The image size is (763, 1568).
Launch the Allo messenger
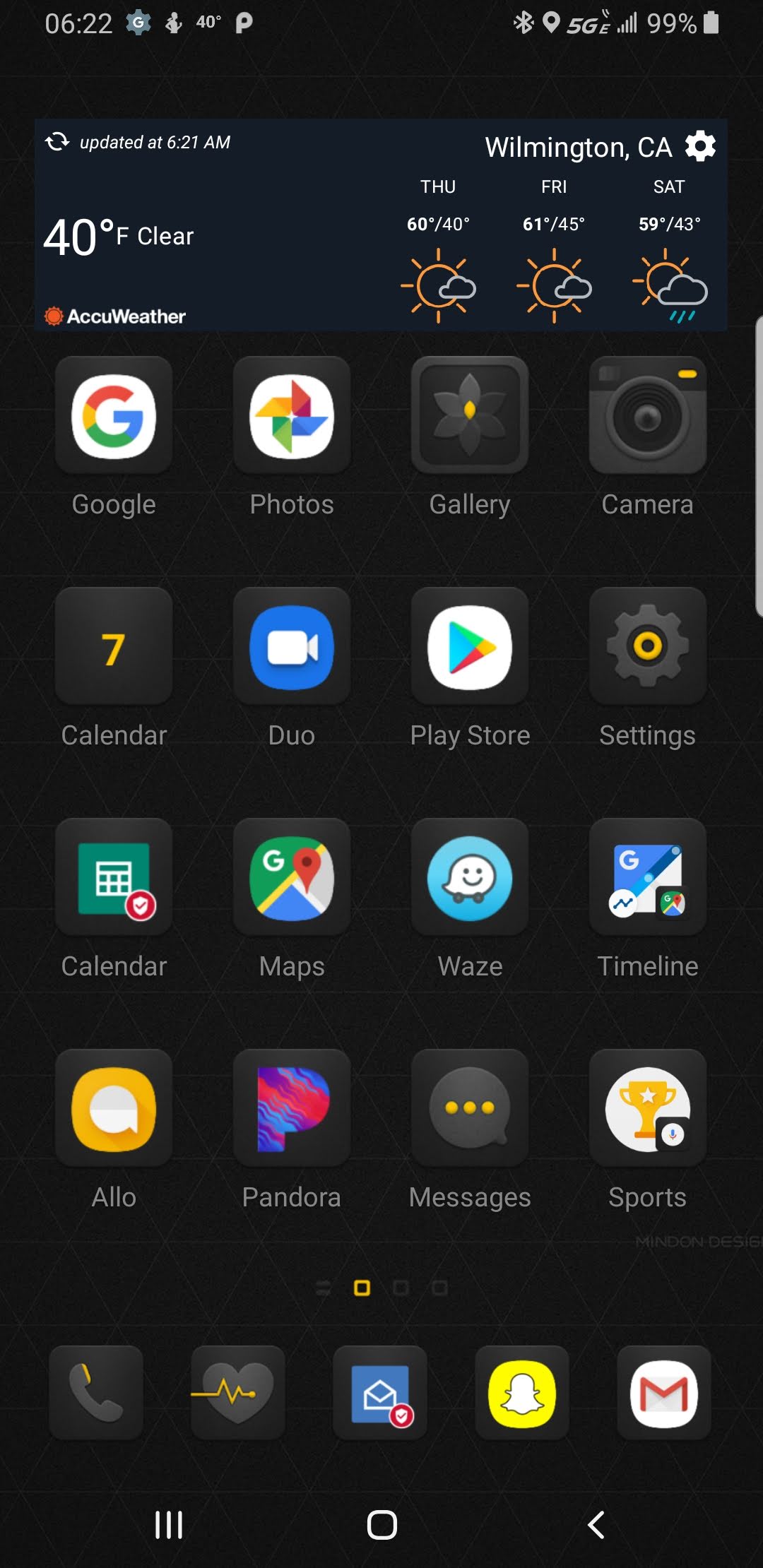click(x=114, y=1109)
